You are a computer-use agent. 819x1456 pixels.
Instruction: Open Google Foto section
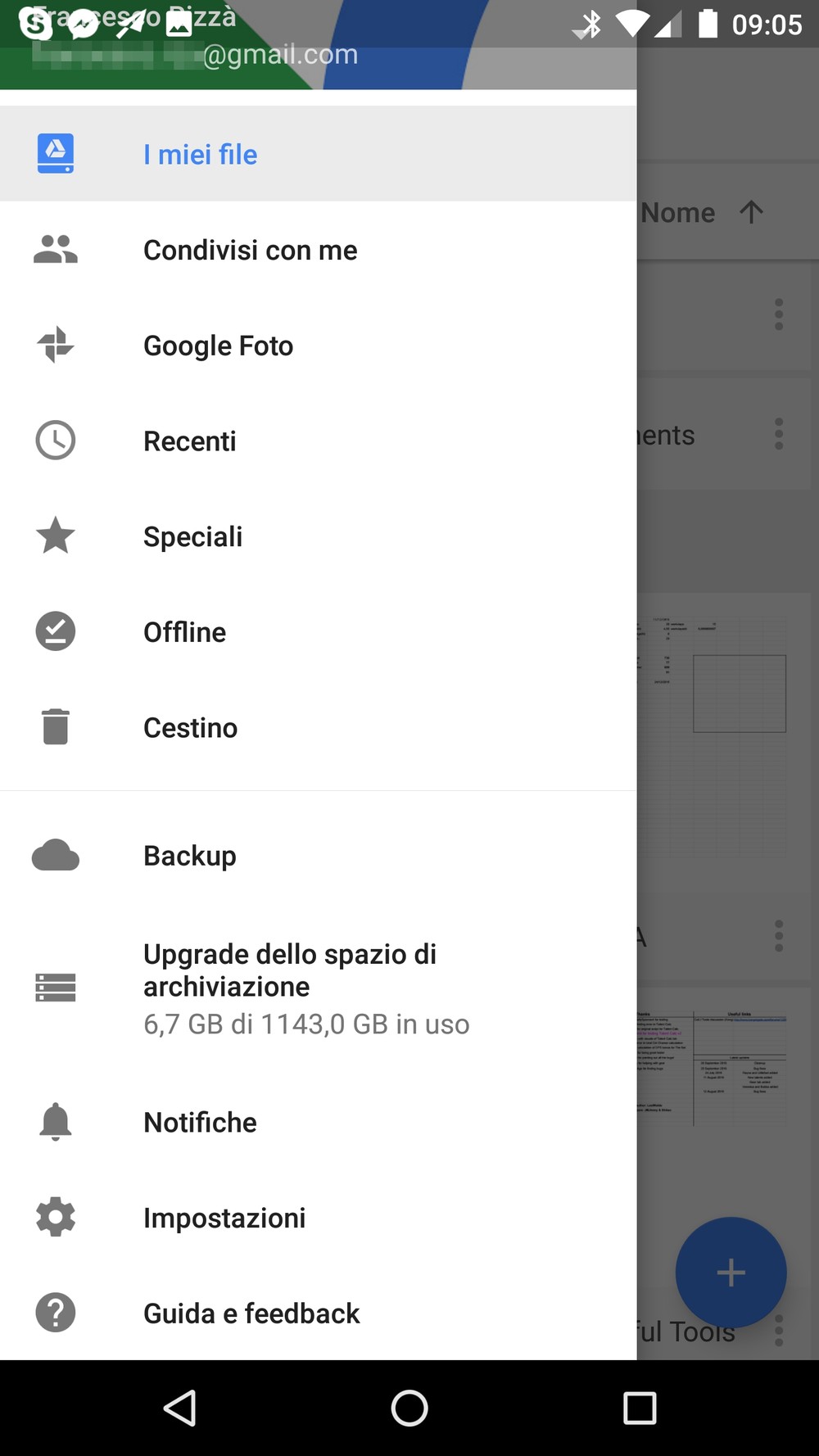318,346
